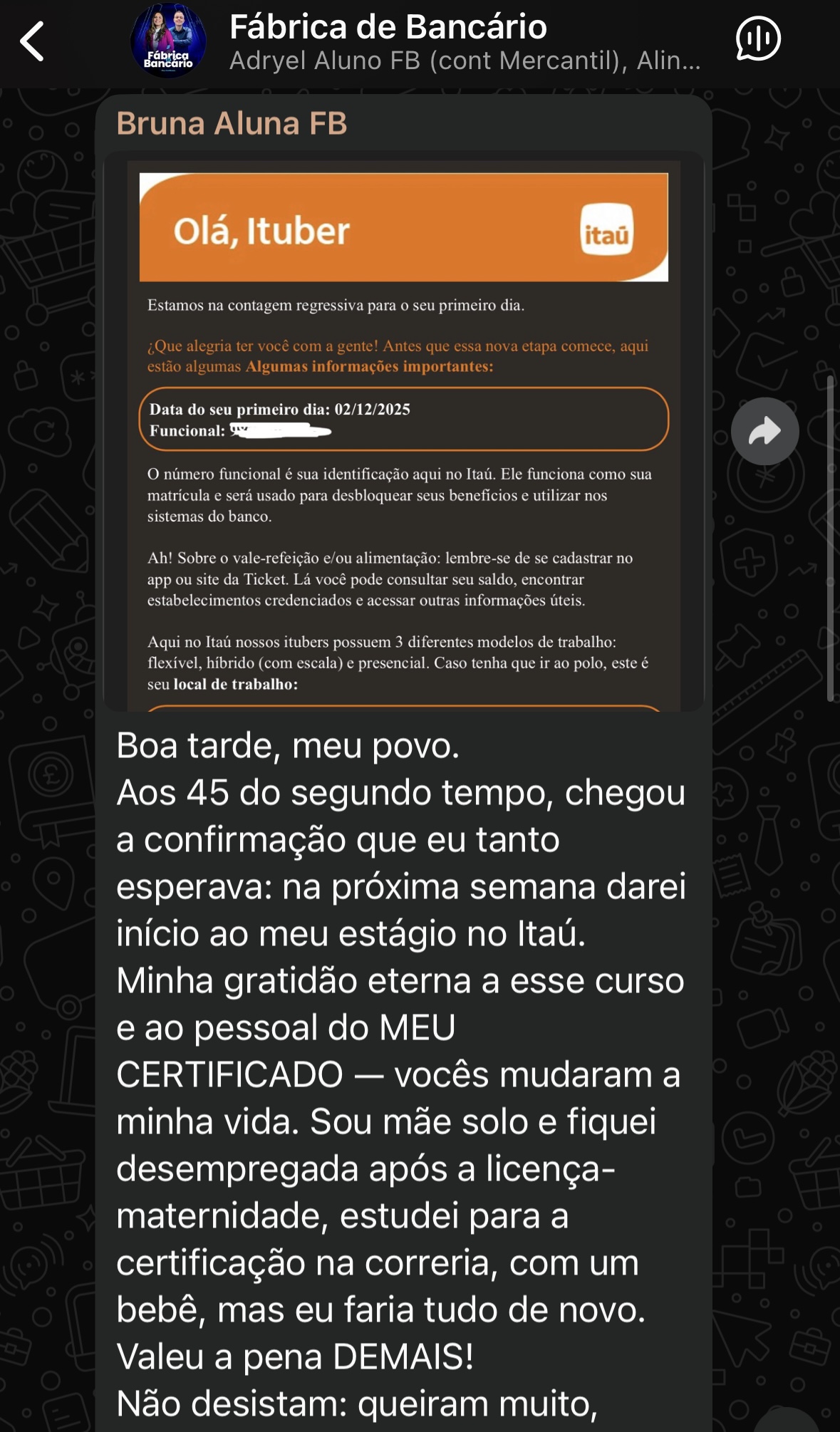Tap the sender name 'Bruna Aluna FB'
840x1432 pixels.
(x=232, y=124)
